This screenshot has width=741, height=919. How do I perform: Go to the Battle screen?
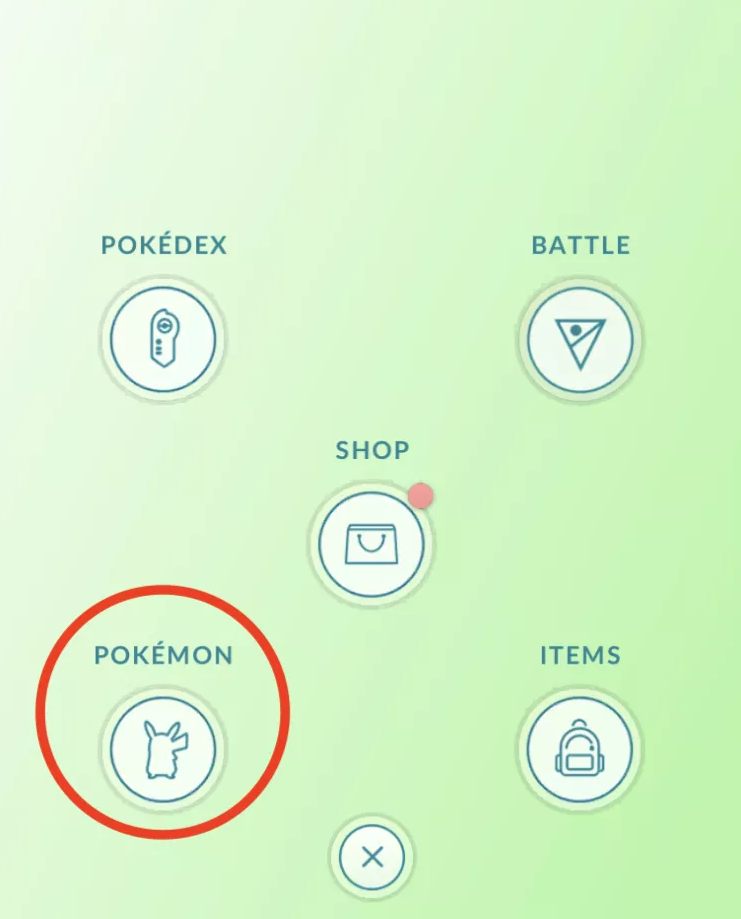pos(580,339)
